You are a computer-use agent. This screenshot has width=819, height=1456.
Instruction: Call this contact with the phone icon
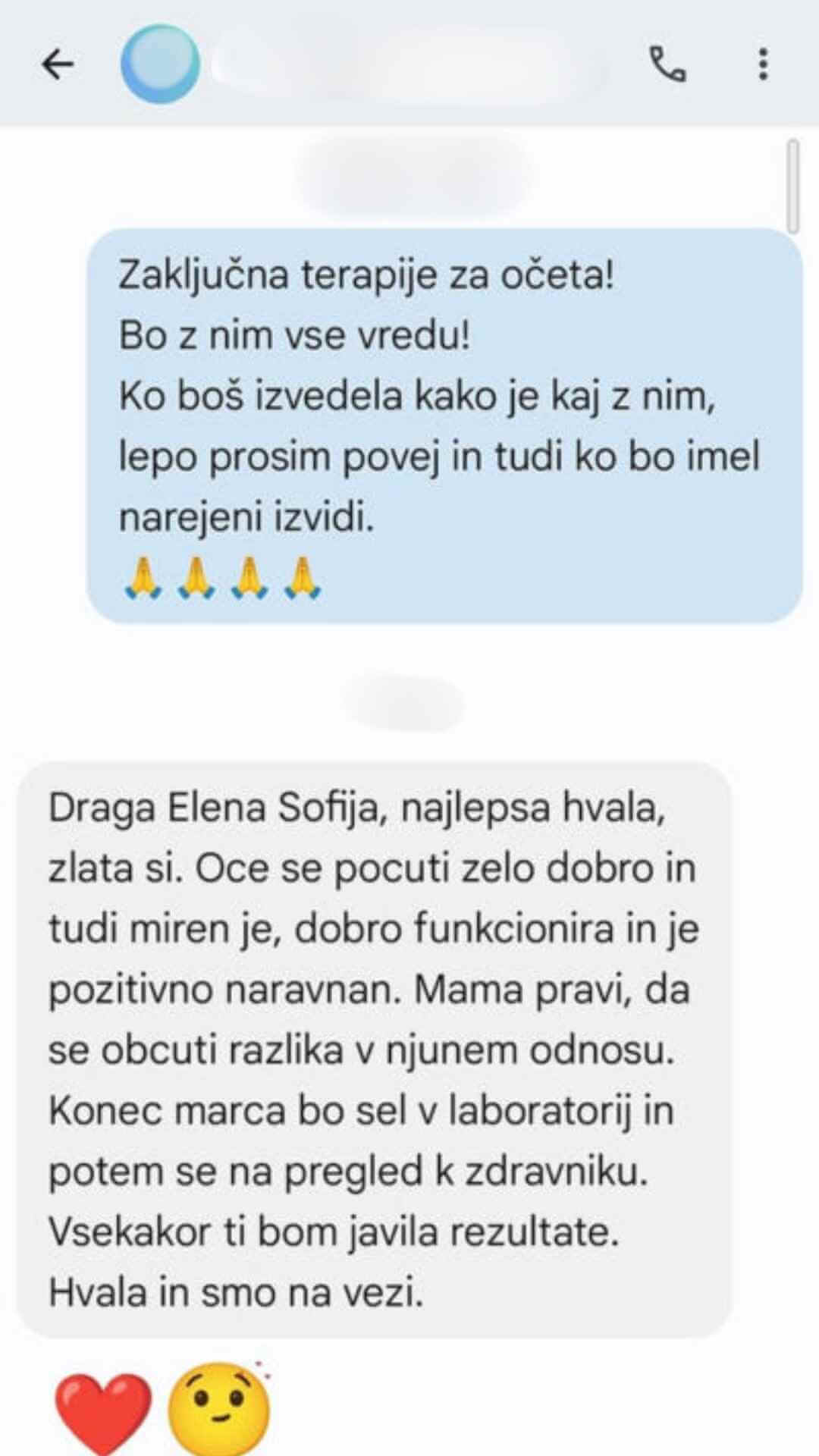(668, 64)
